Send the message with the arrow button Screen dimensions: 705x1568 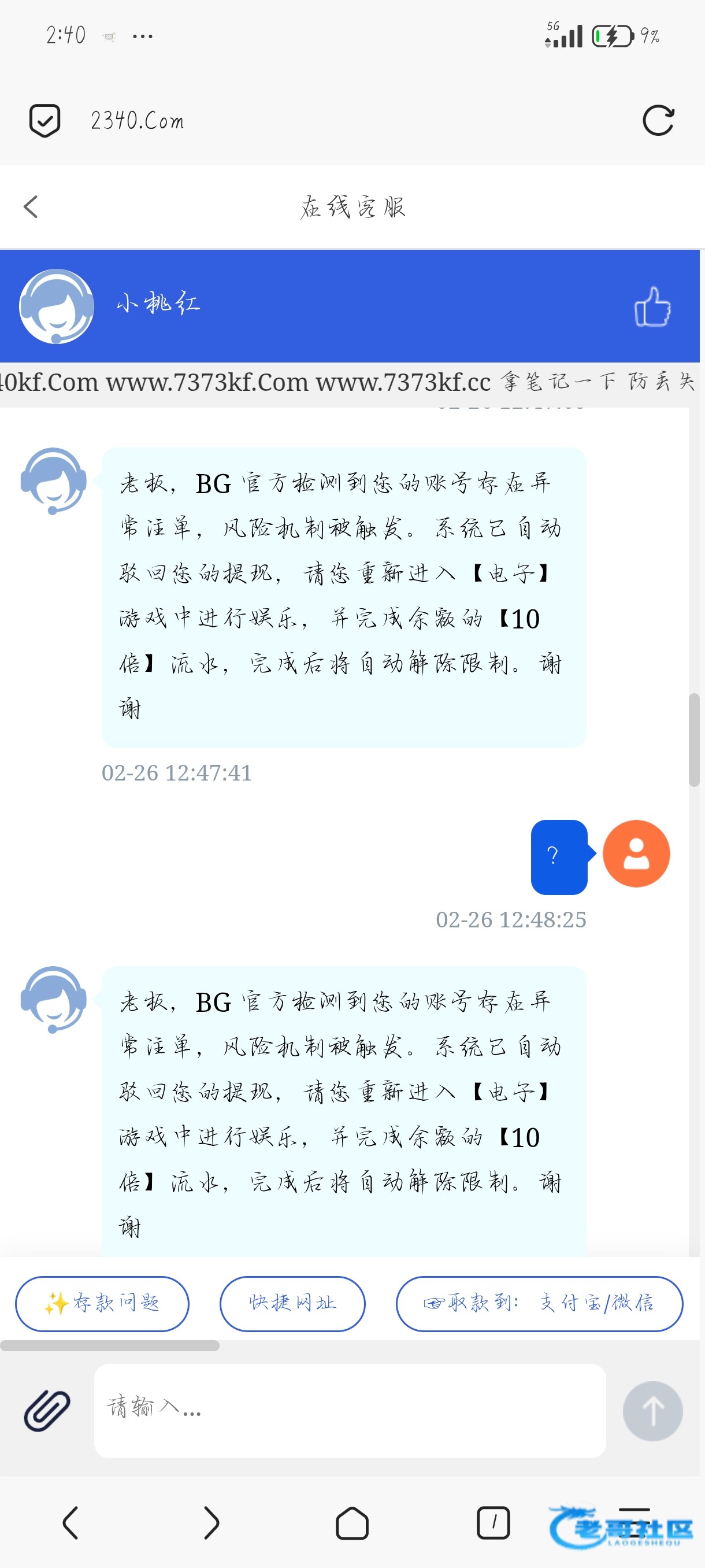coord(652,1410)
